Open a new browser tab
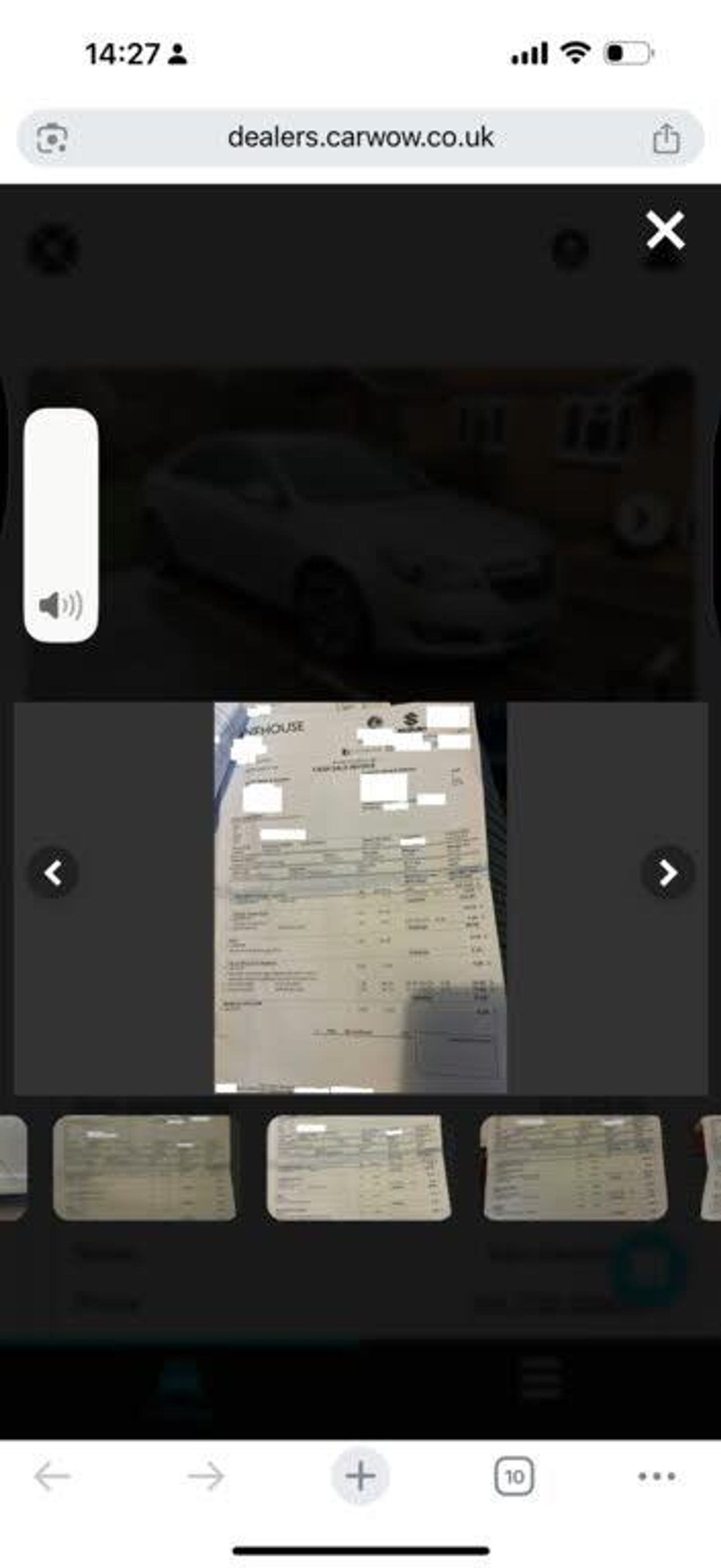This screenshot has width=721, height=1568. click(360, 1476)
